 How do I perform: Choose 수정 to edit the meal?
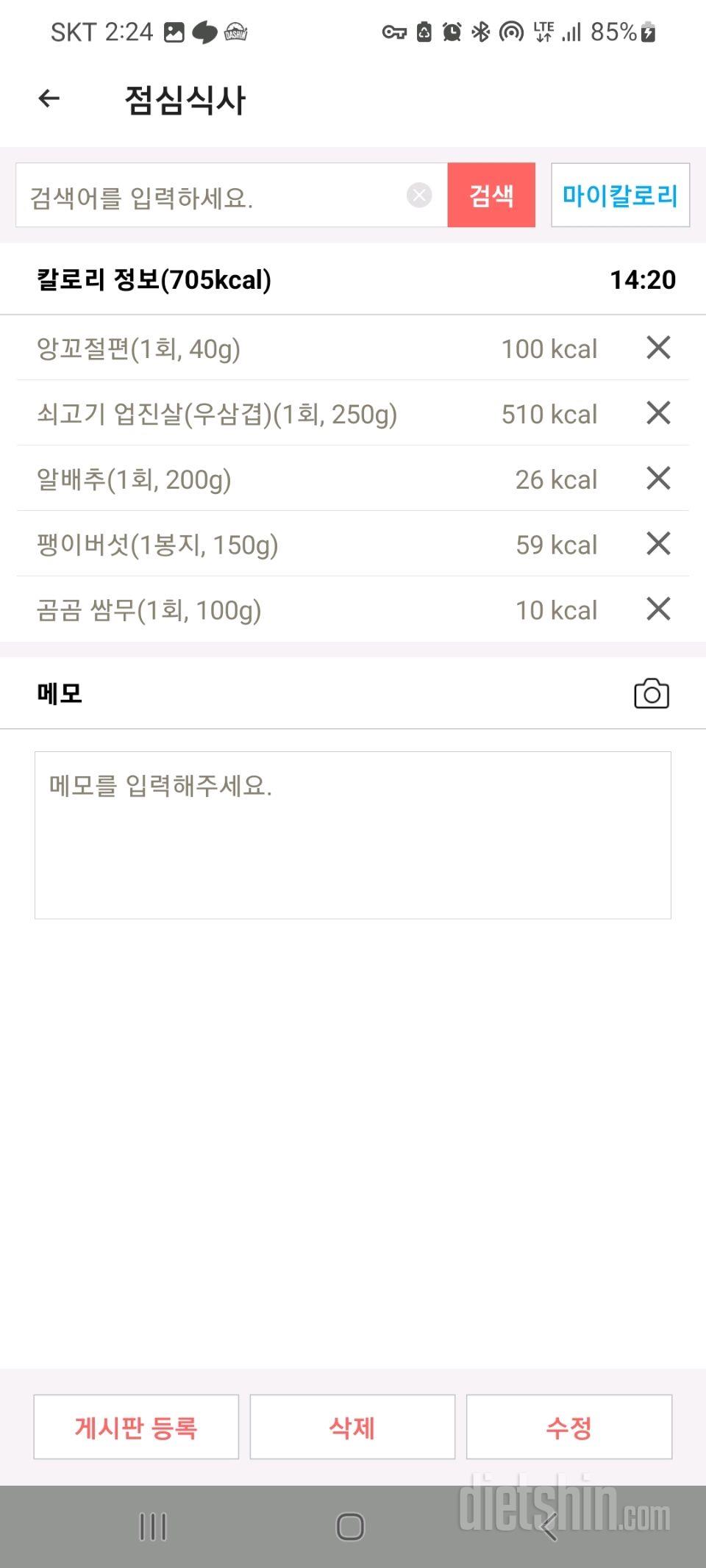[x=568, y=1427]
